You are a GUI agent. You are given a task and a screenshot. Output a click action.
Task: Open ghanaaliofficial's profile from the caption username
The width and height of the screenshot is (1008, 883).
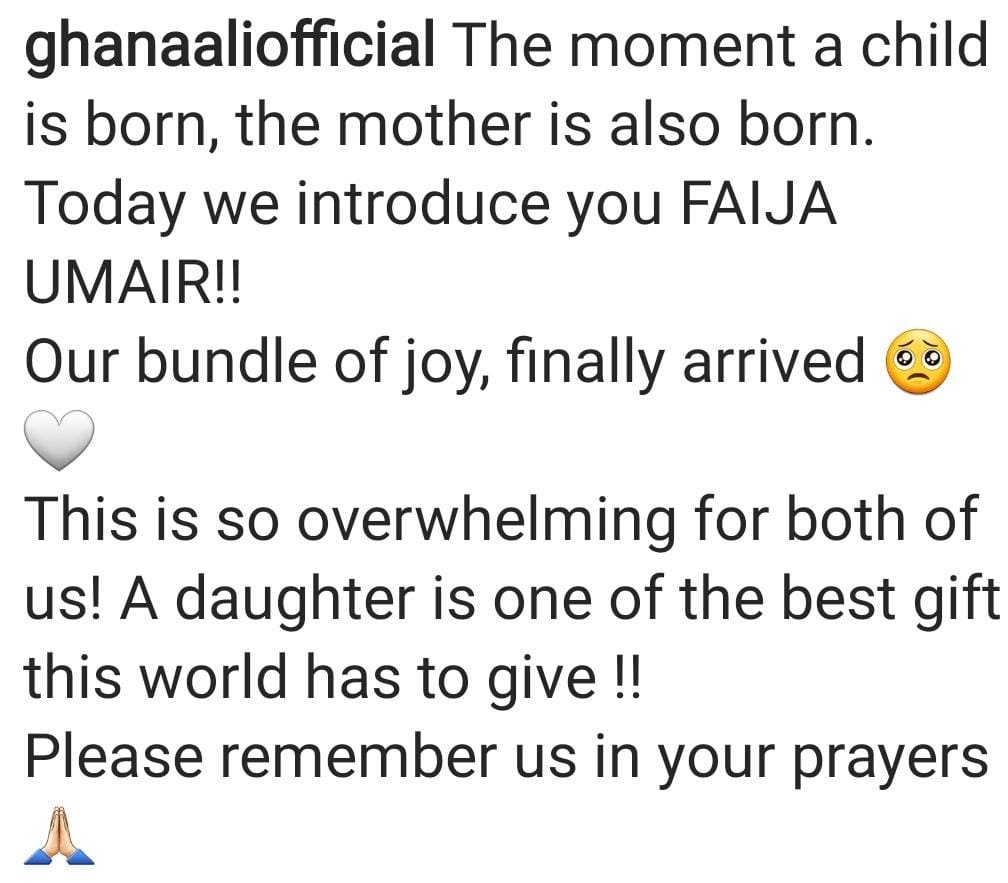228,48
